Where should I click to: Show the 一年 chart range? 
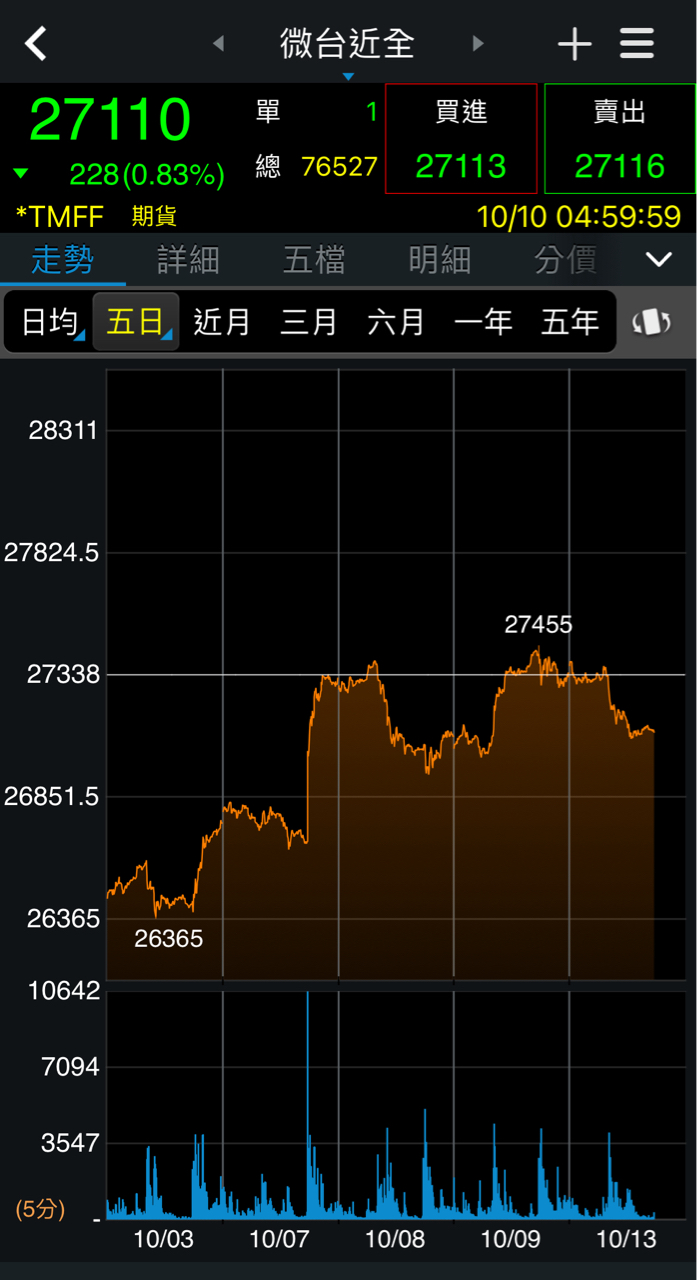click(483, 322)
